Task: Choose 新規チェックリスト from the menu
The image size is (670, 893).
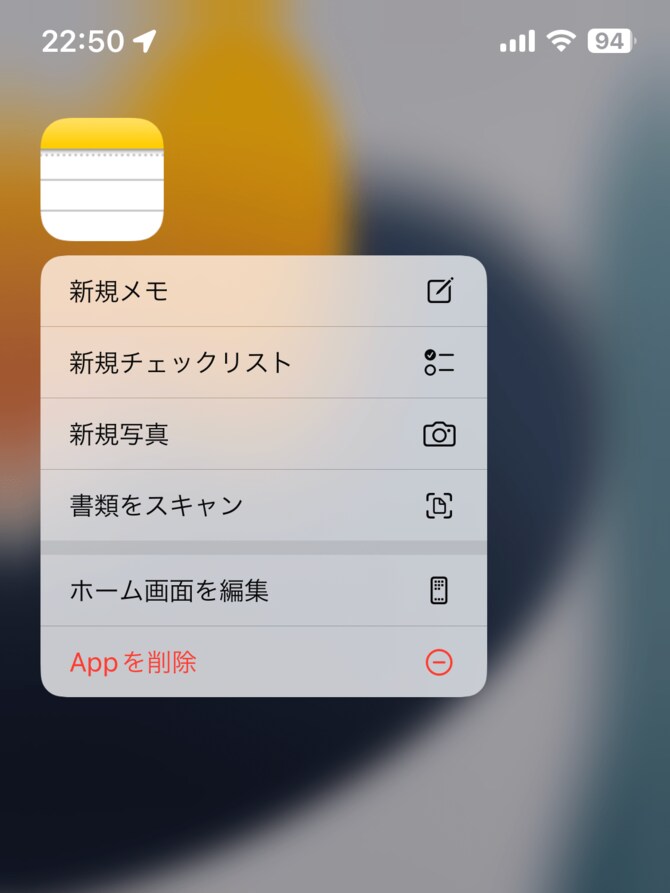Action: 262,362
